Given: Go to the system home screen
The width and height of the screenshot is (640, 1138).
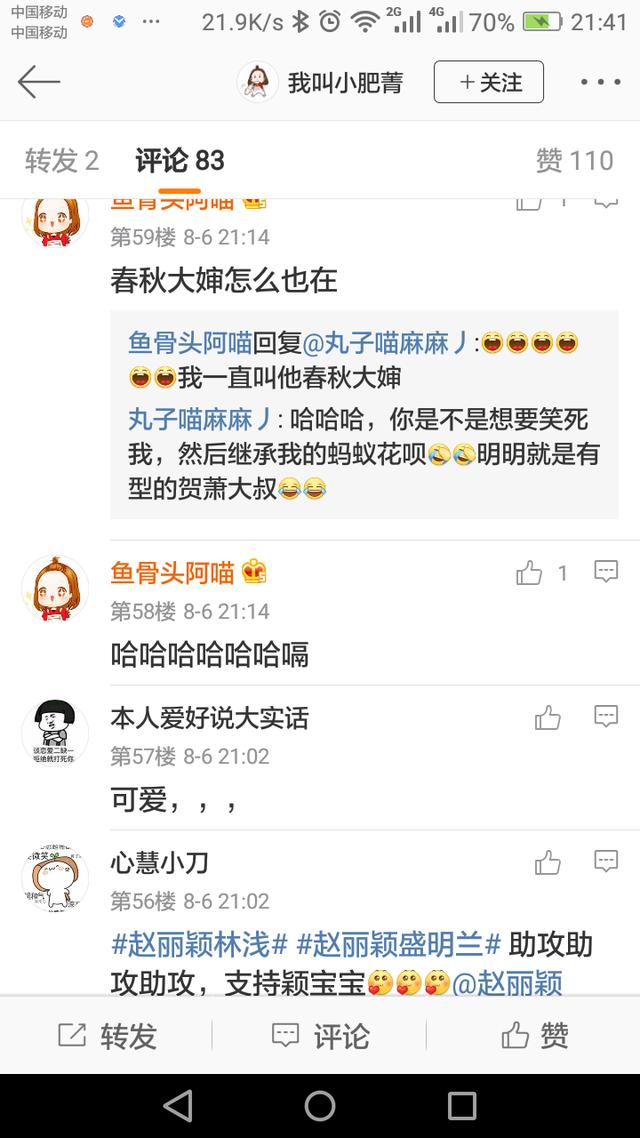Looking at the screenshot, I should (x=320, y=1105).
